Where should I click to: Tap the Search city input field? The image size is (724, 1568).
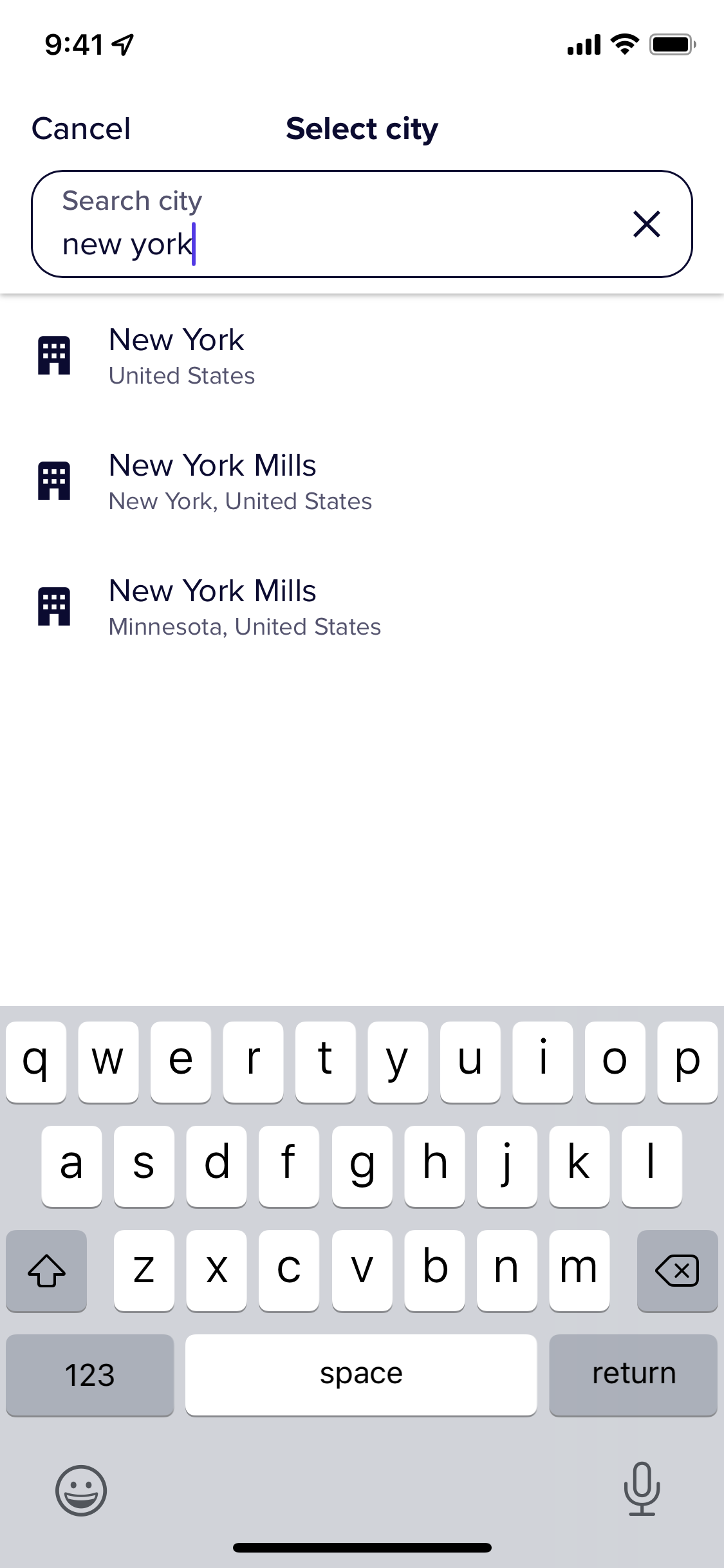(362, 224)
